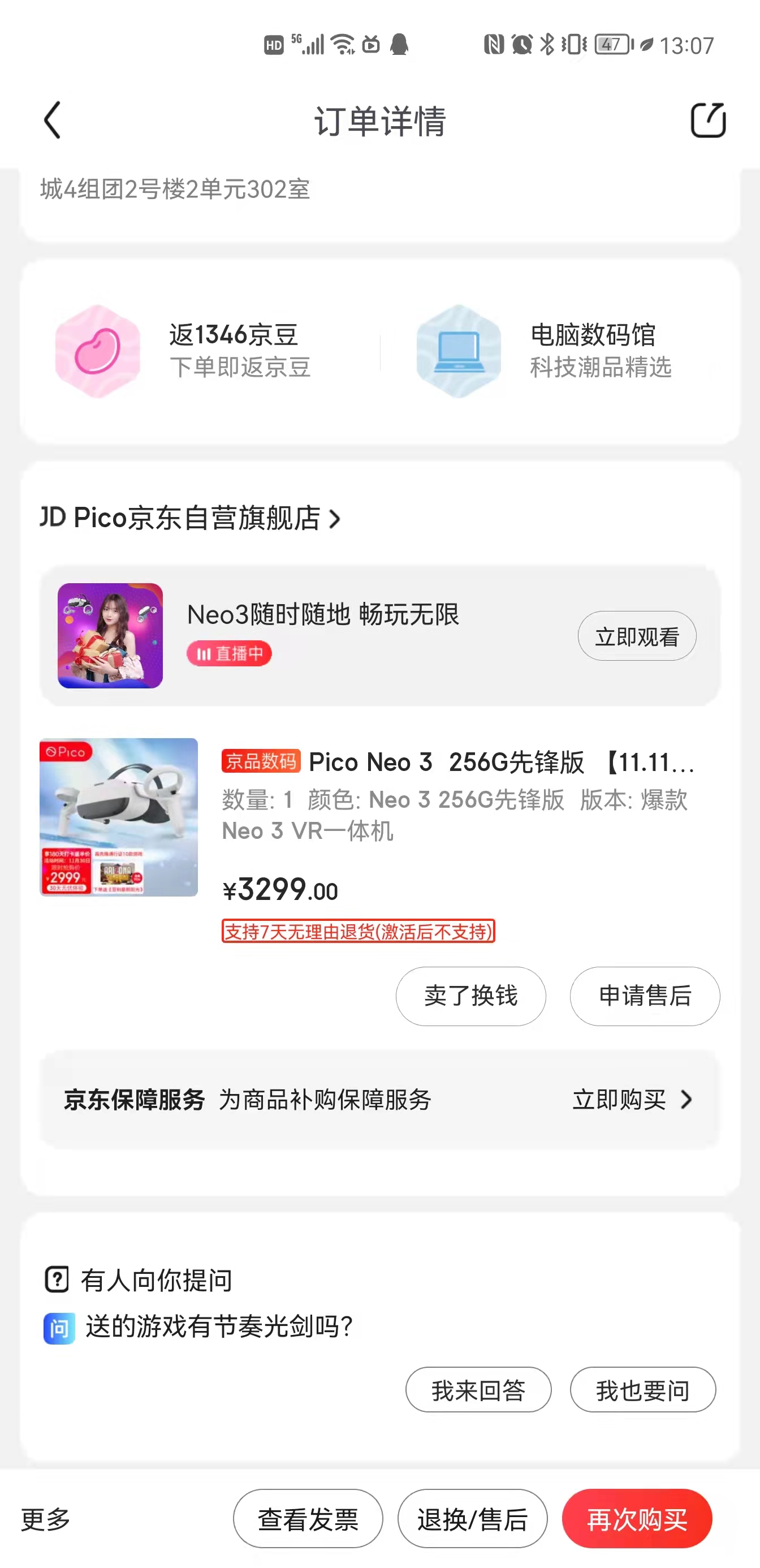
Task: Click the question mark icon beside 有人向你提问
Action: (x=57, y=1280)
